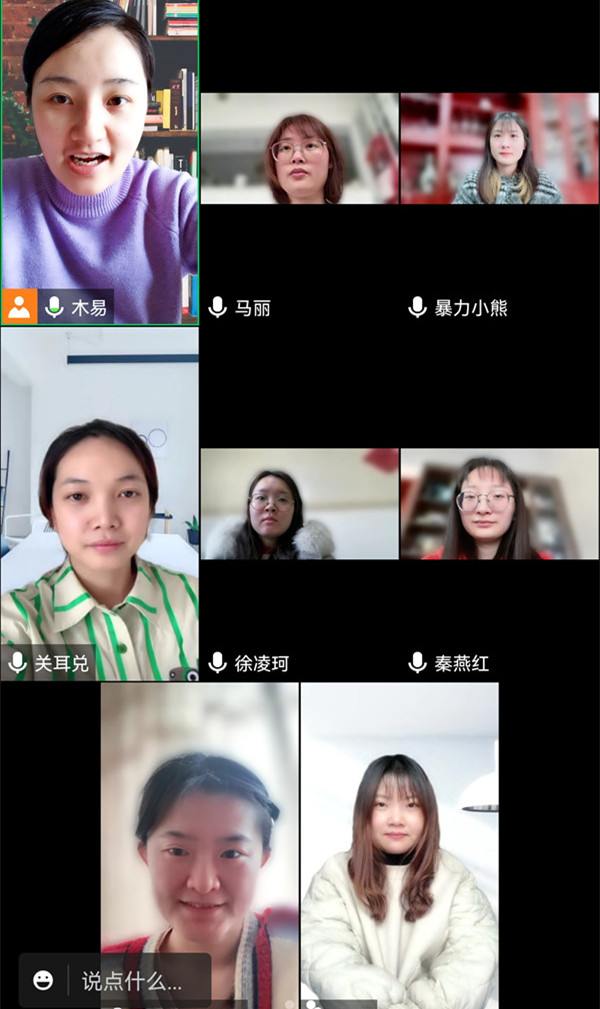This screenshot has height=1009, width=600.
Task: Open 徐凌珂's video tile
Action: (299, 504)
